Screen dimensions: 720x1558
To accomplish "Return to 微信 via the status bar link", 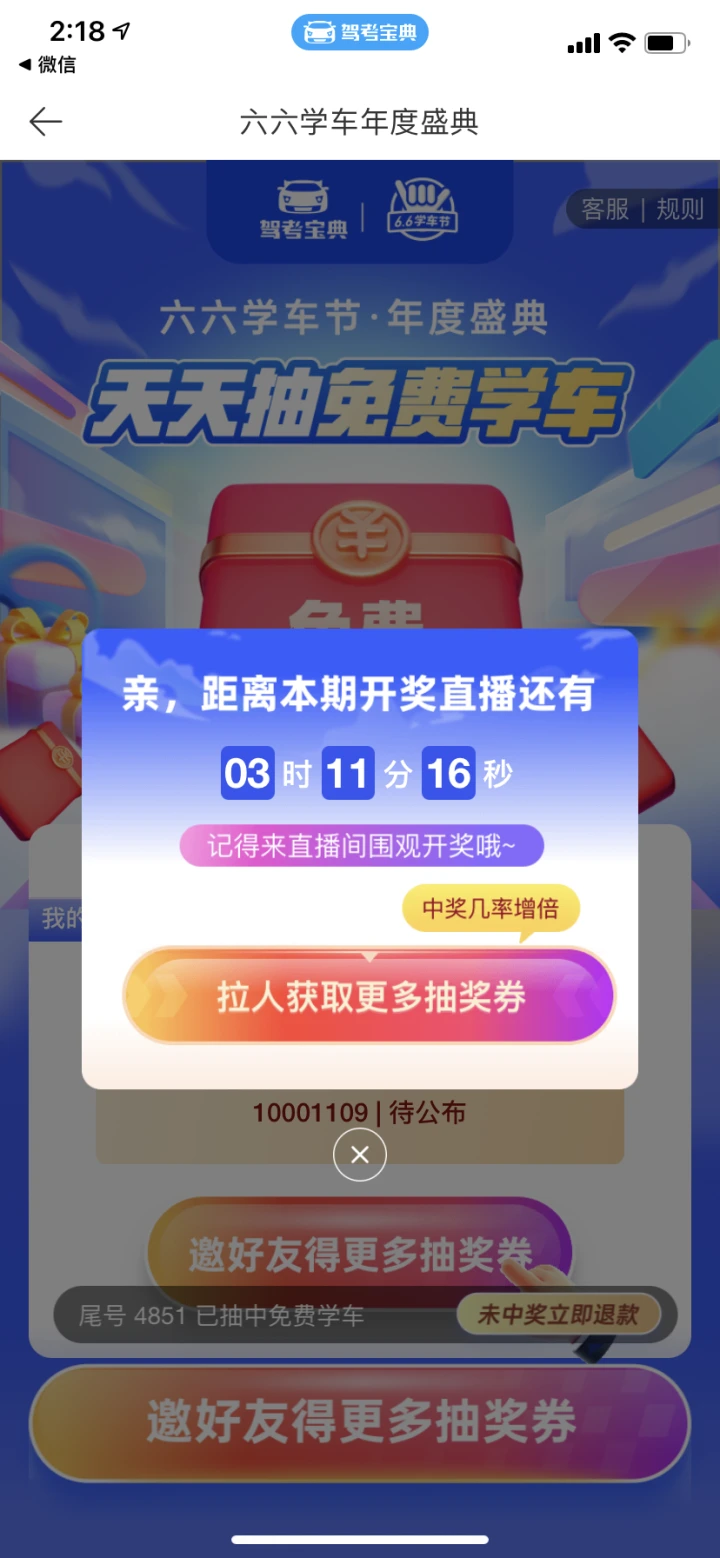I will point(47,65).
